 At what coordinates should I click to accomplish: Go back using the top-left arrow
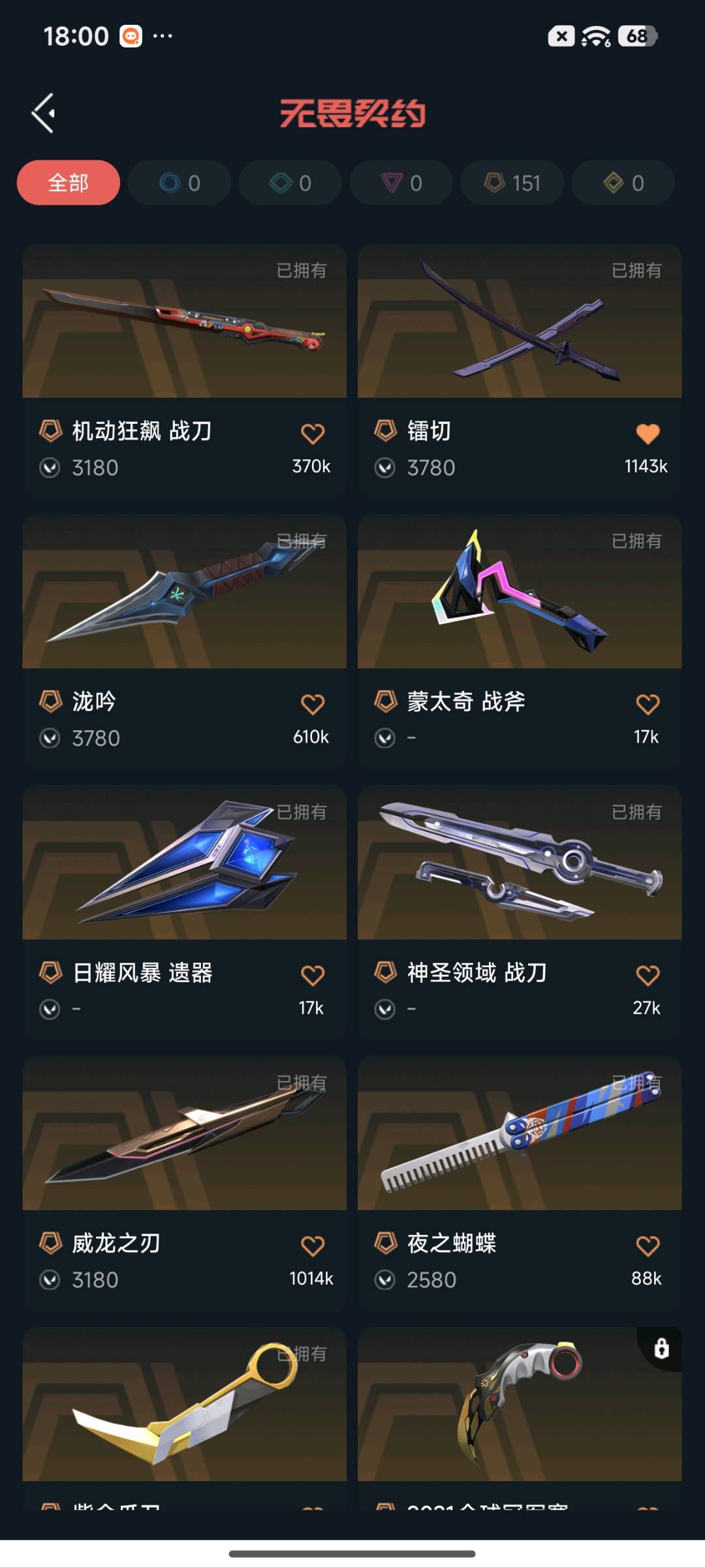(x=43, y=113)
